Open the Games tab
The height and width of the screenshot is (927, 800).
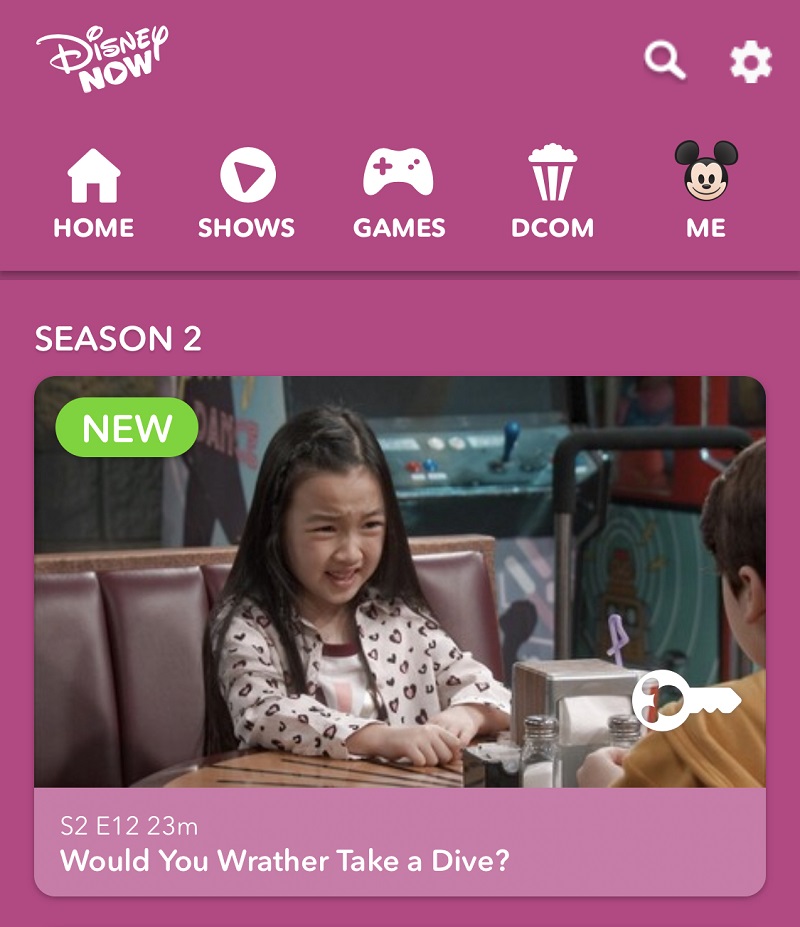coord(398,193)
